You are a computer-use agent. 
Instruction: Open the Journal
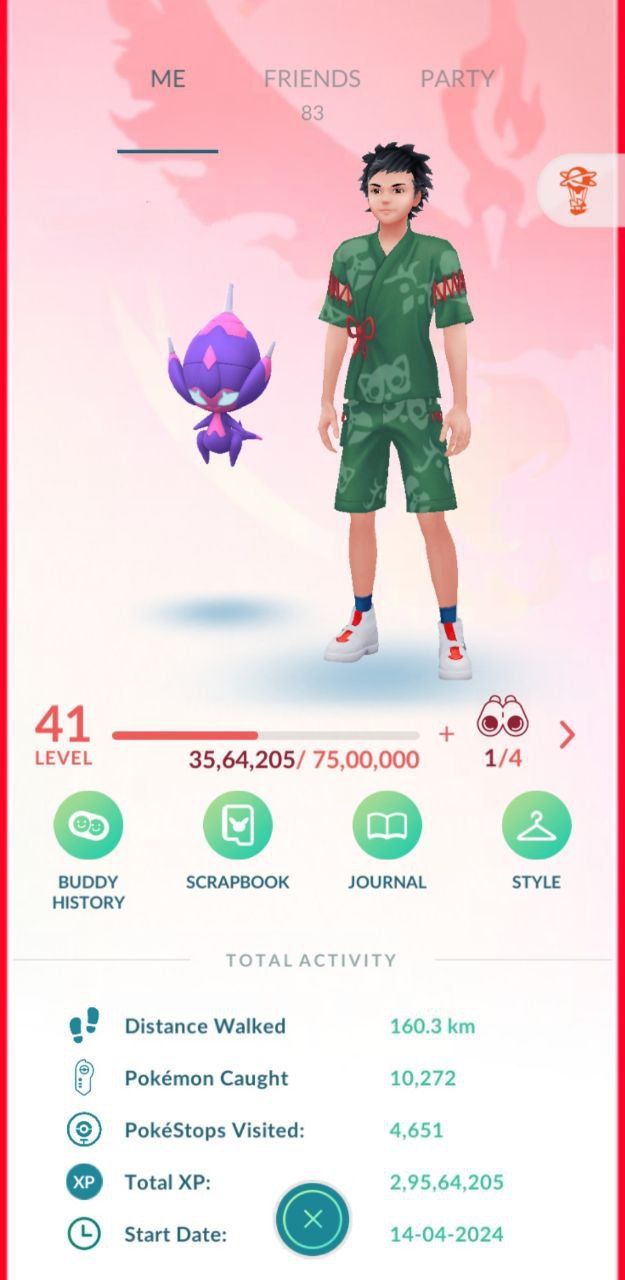387,826
